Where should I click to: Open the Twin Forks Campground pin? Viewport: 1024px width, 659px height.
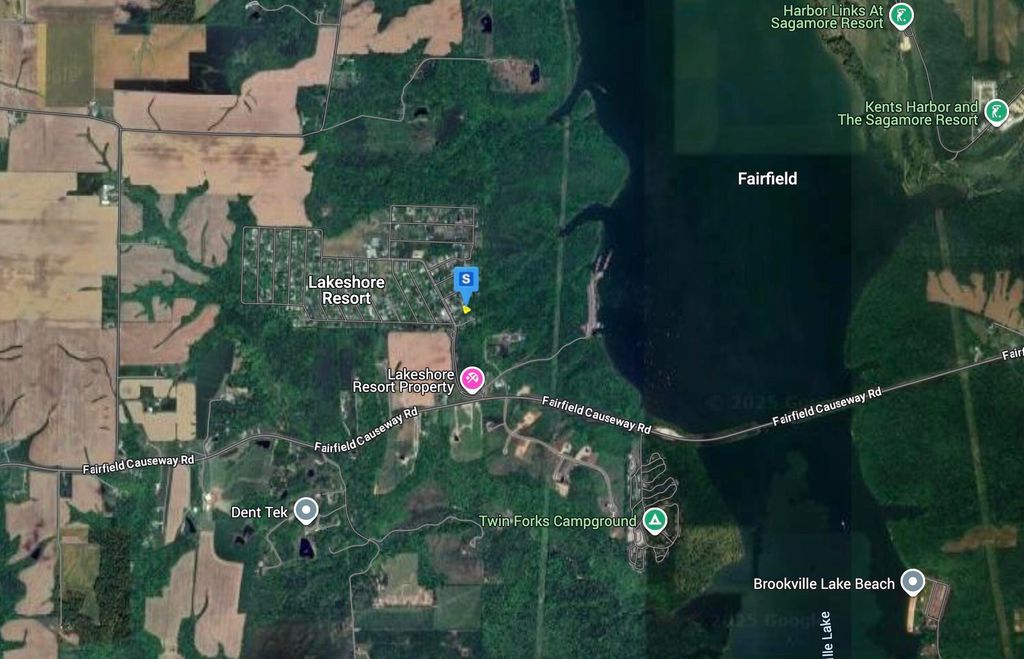(654, 520)
